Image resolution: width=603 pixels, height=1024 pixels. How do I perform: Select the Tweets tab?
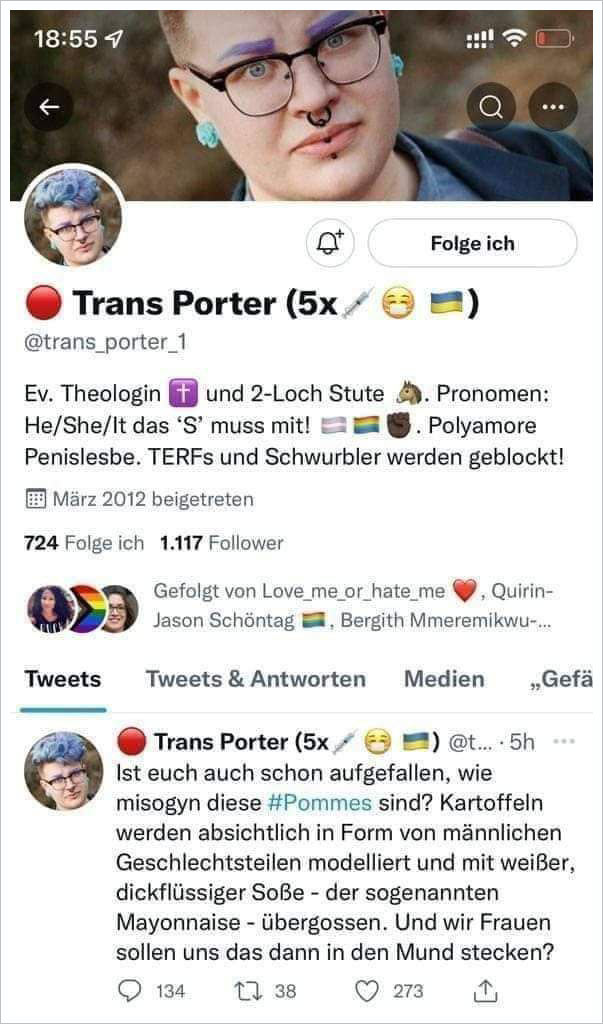[x=63, y=679]
